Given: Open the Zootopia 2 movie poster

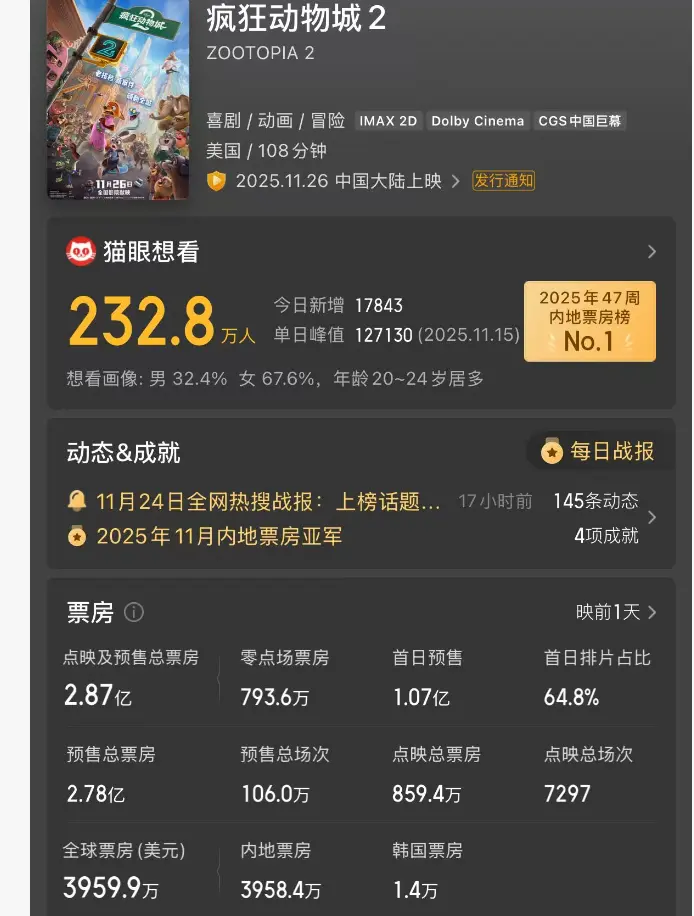Looking at the screenshot, I should pos(117,98).
